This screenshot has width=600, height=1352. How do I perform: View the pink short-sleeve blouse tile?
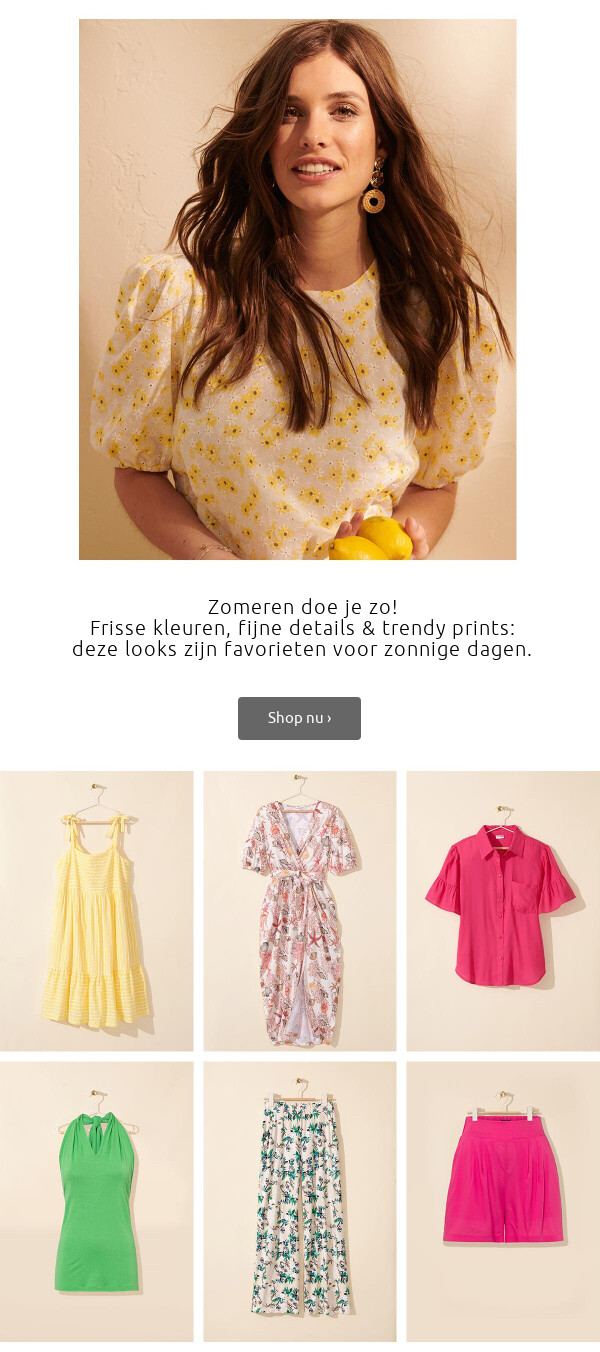coord(502,911)
